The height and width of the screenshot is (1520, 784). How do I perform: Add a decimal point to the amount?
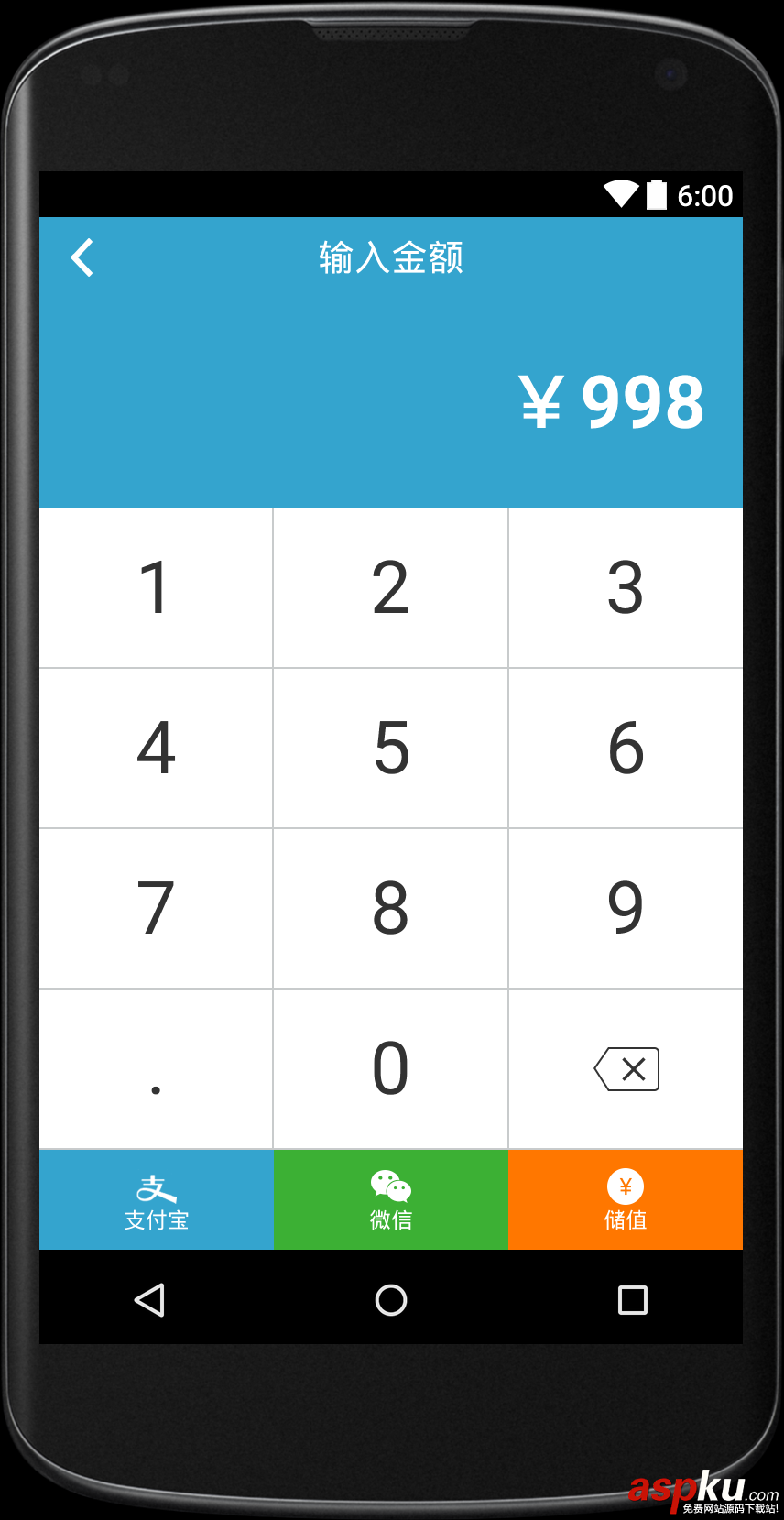click(x=156, y=1068)
